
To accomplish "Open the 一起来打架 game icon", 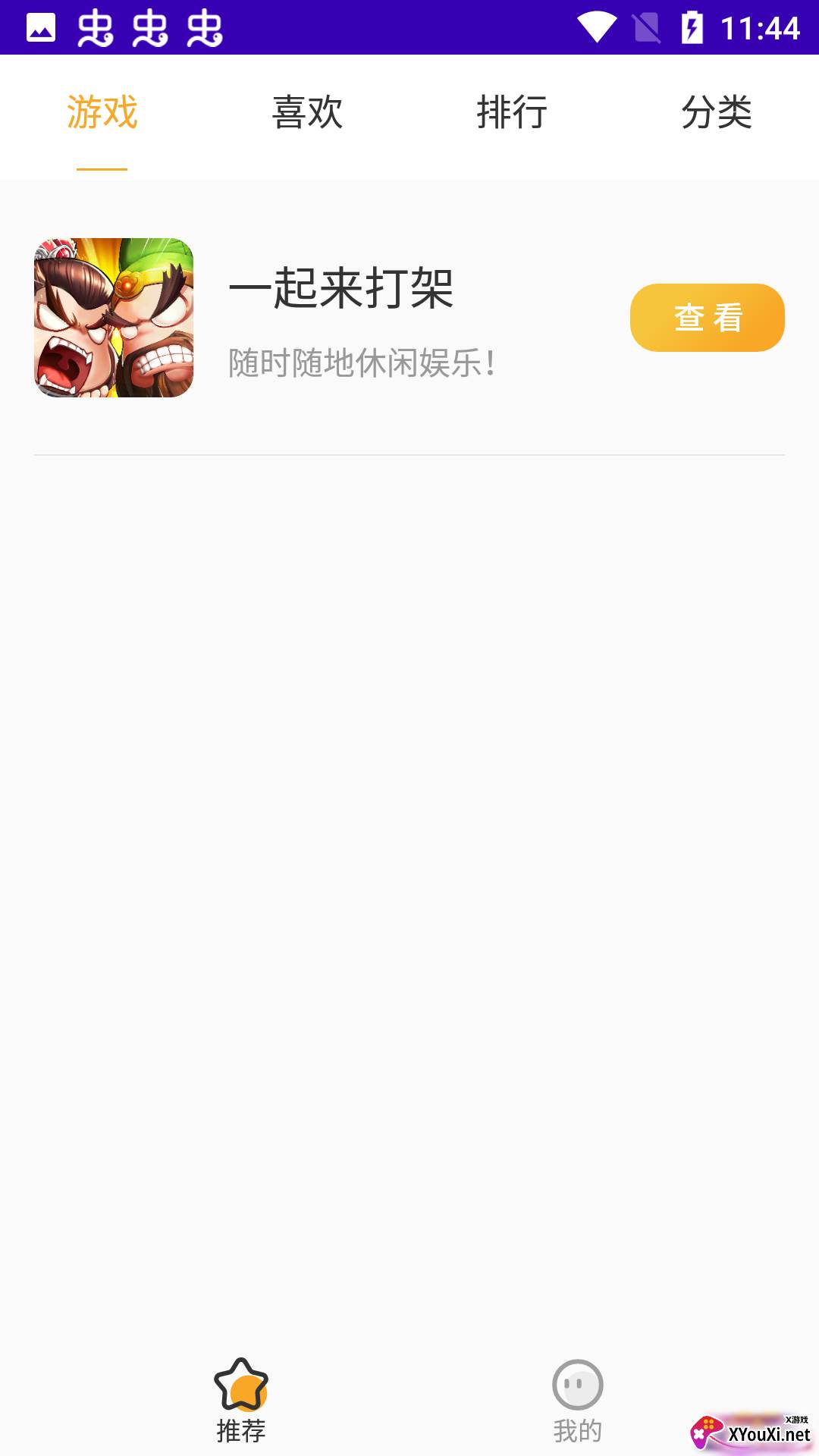I will click(114, 318).
